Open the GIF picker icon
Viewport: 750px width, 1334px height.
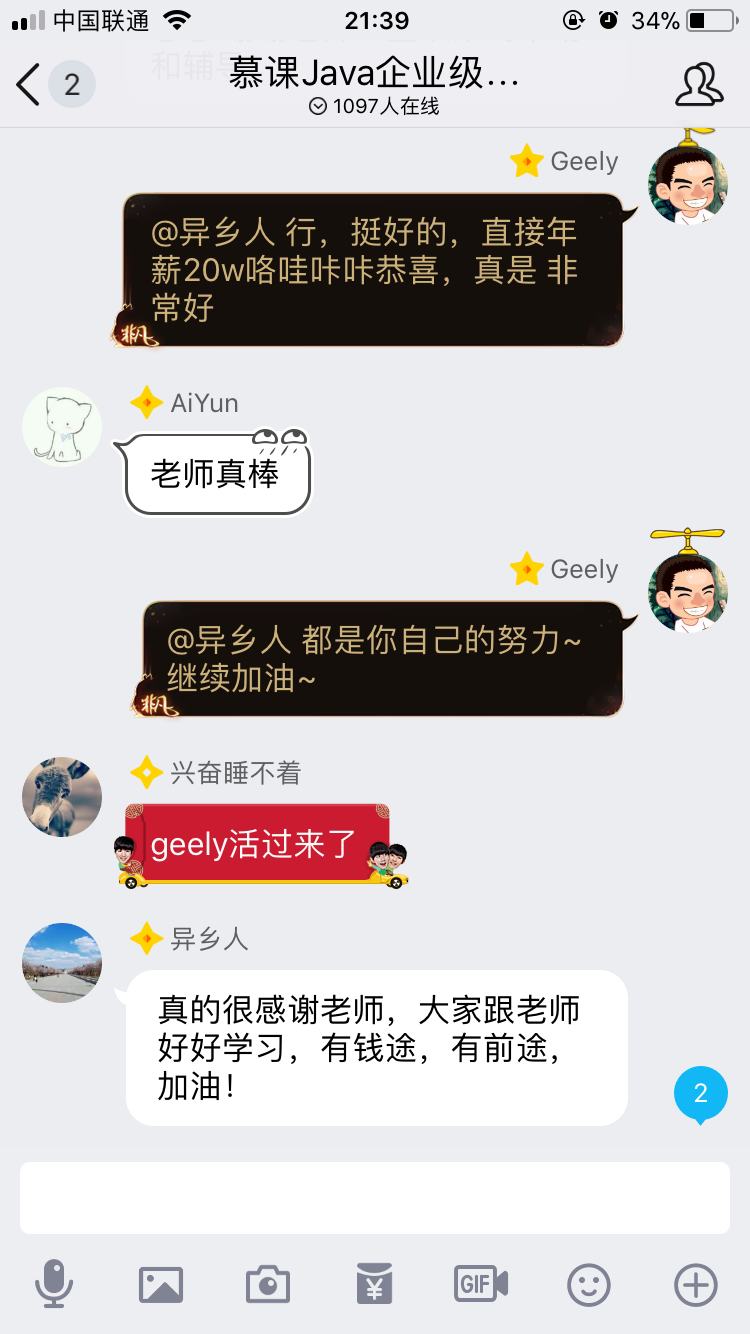[481, 1284]
